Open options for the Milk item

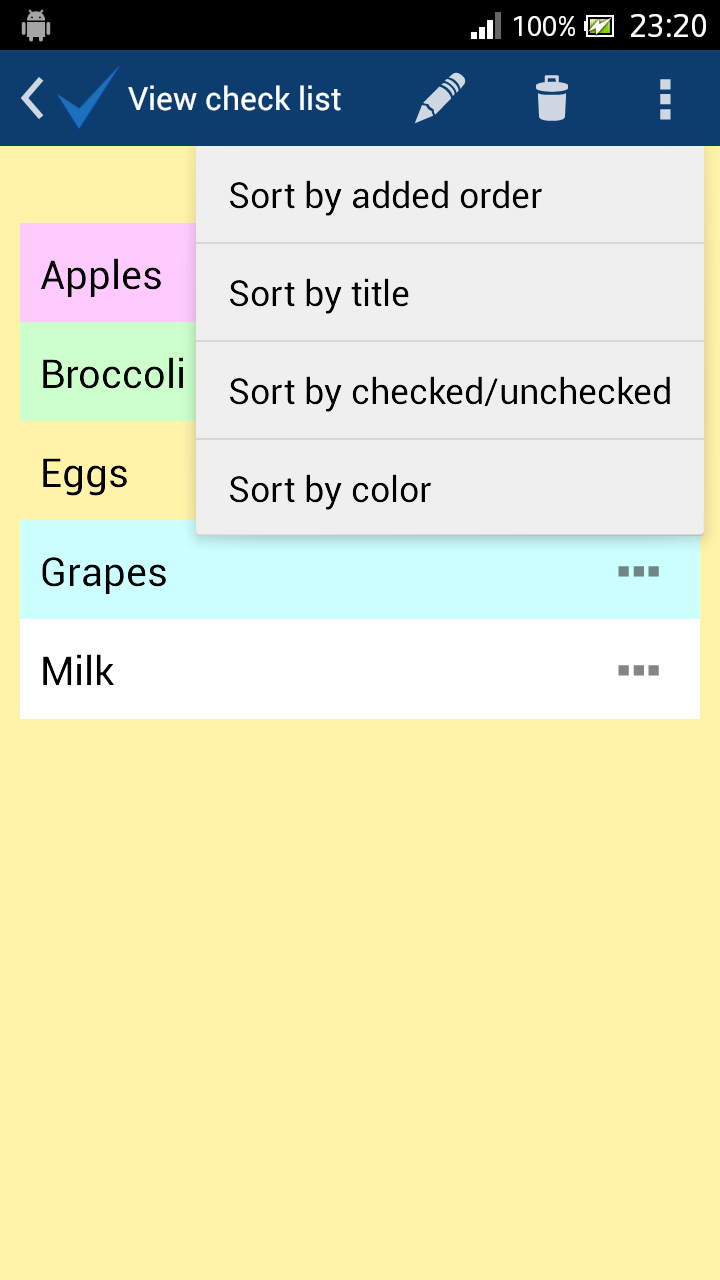[x=638, y=670]
